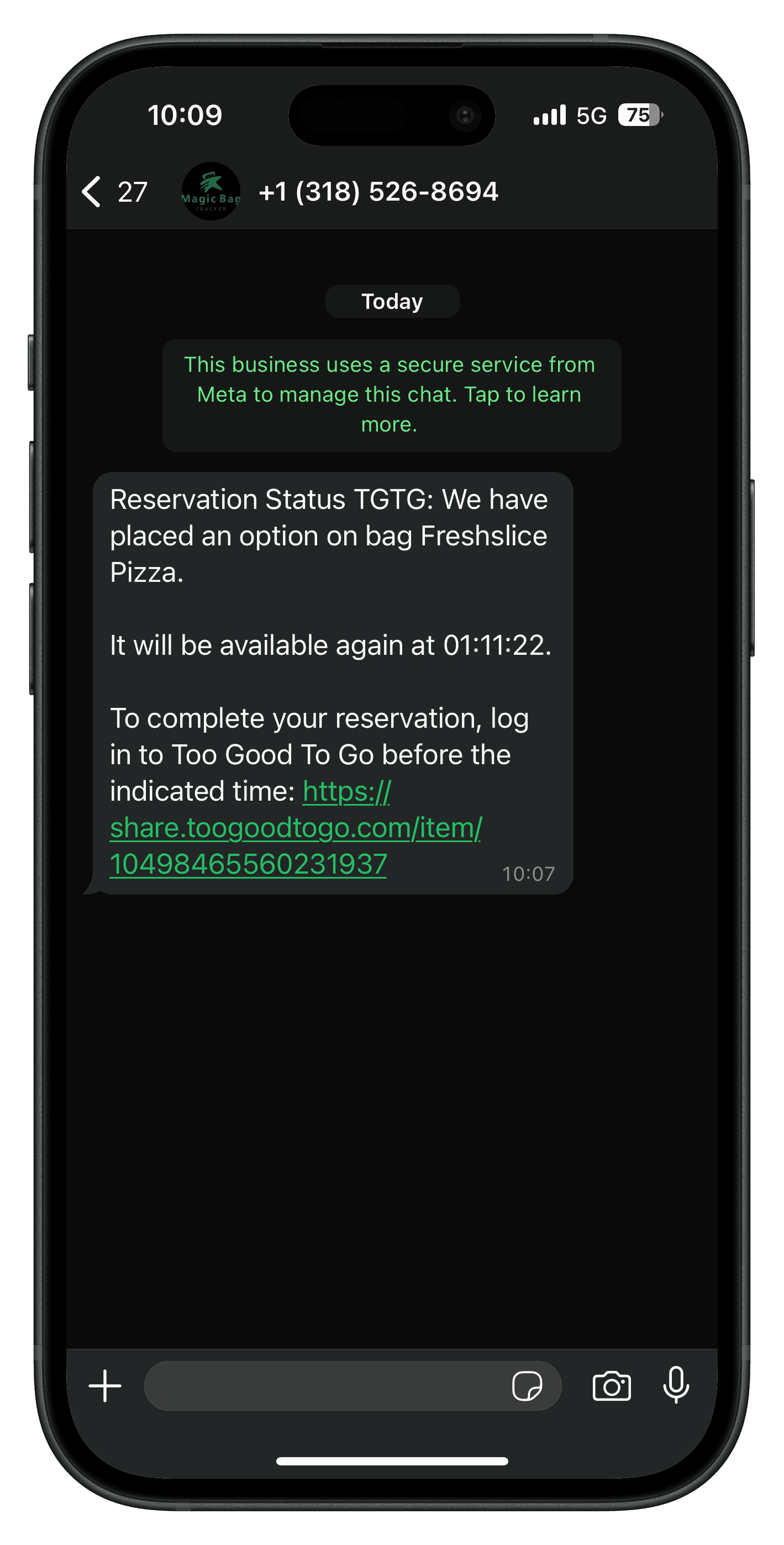Start recording a voice message

676,1385
